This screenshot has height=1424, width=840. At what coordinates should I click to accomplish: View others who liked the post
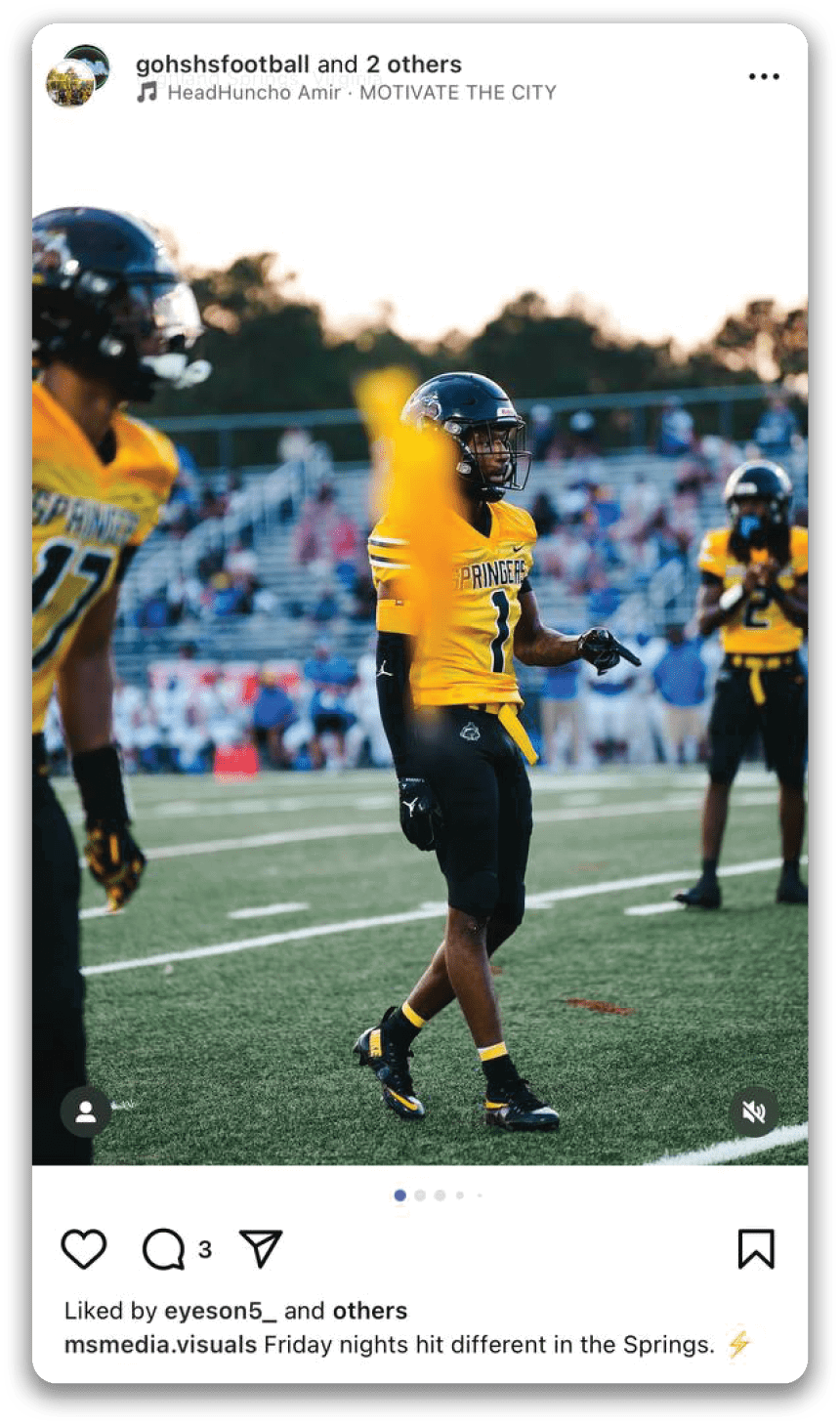click(x=369, y=1311)
